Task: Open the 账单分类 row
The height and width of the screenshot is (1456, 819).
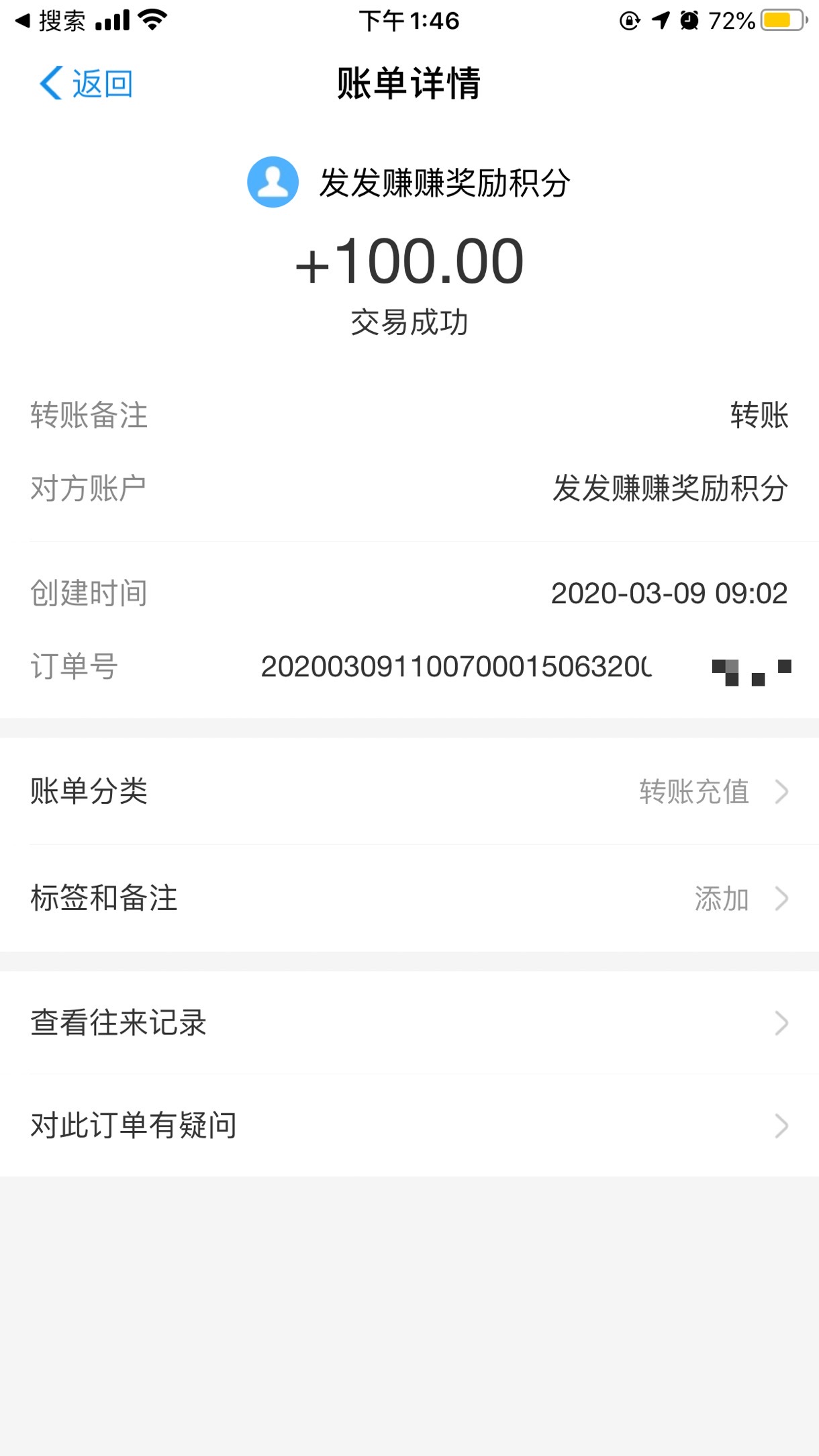Action: point(409,791)
